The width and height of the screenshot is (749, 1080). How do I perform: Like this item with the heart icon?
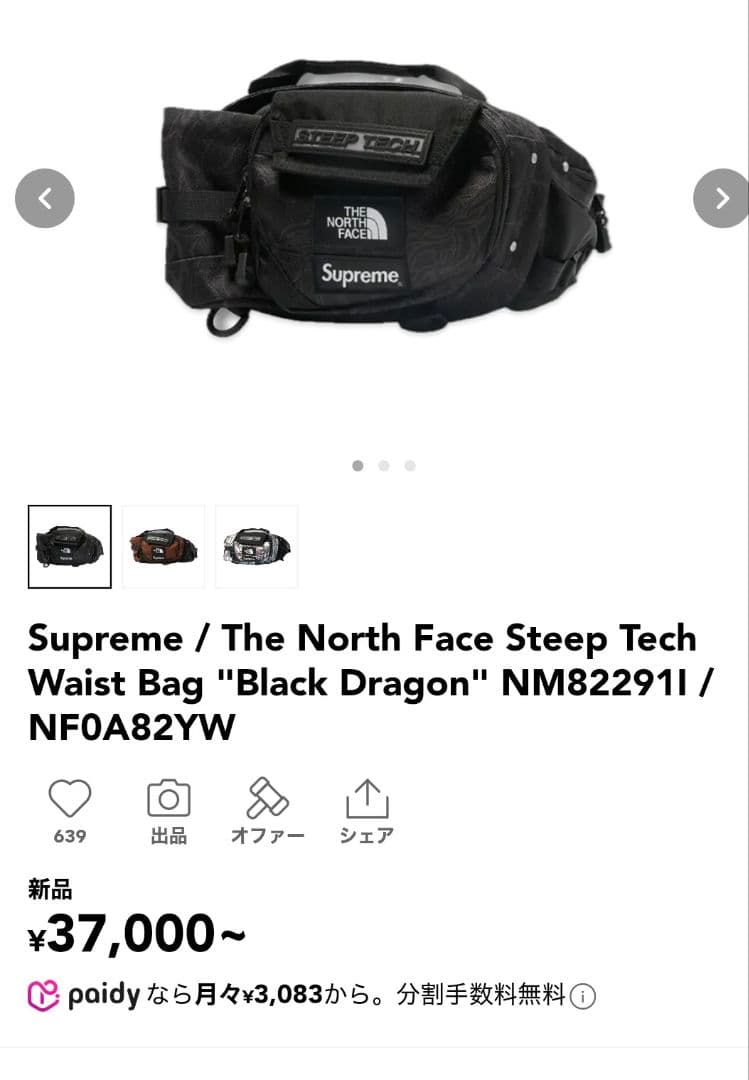pyautogui.click(x=70, y=799)
